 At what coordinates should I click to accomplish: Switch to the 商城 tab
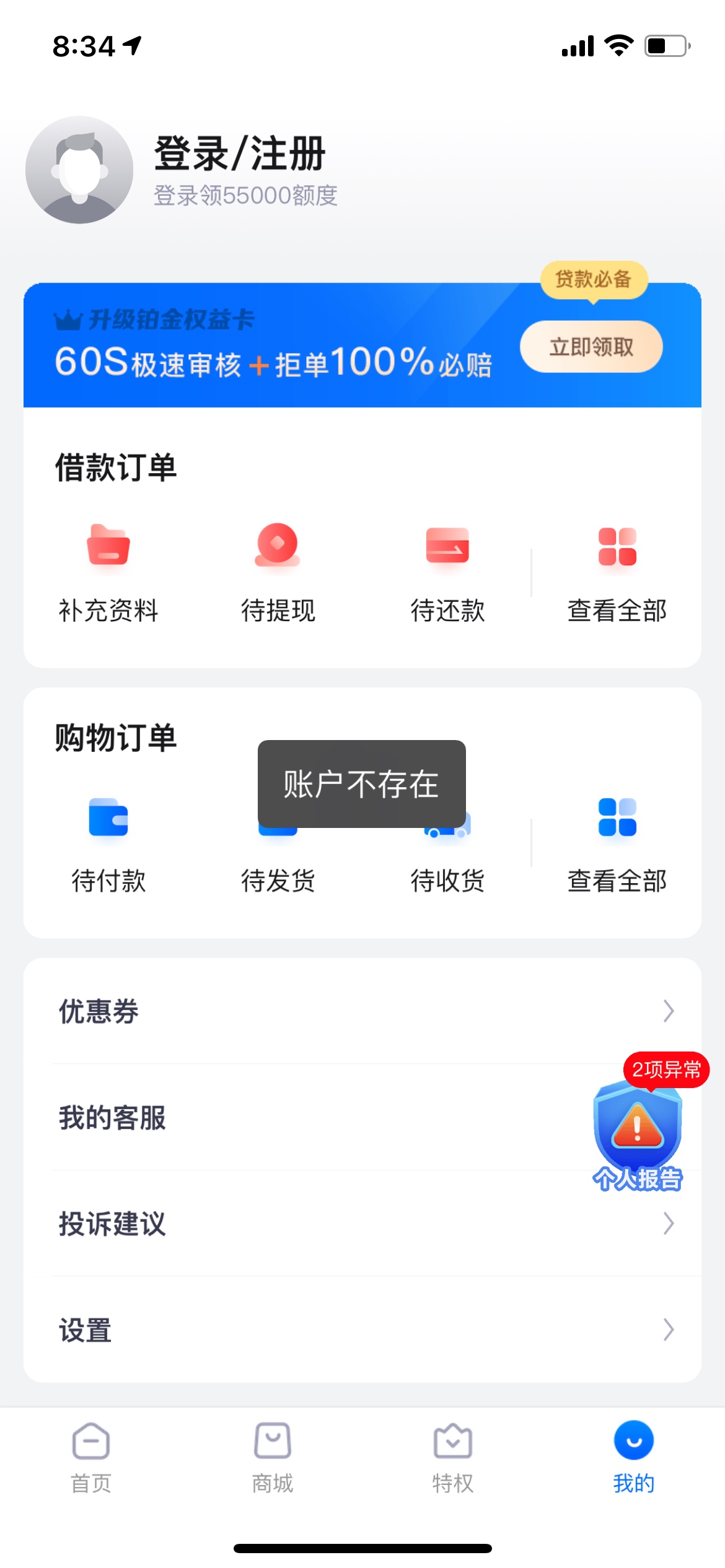point(273,1458)
